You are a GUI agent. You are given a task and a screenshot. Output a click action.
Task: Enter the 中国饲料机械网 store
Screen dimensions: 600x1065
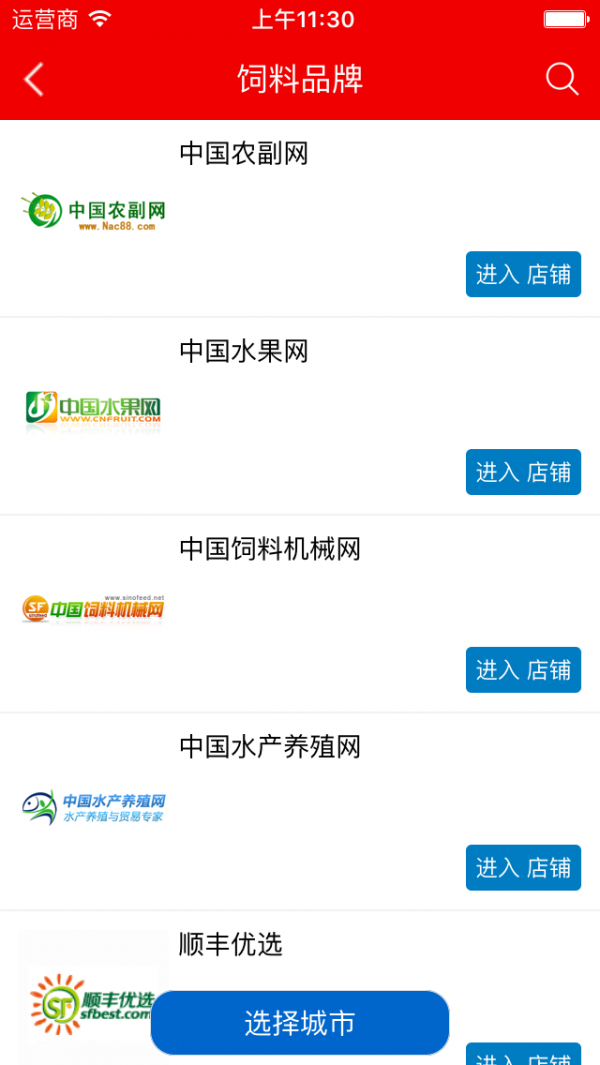[523, 670]
